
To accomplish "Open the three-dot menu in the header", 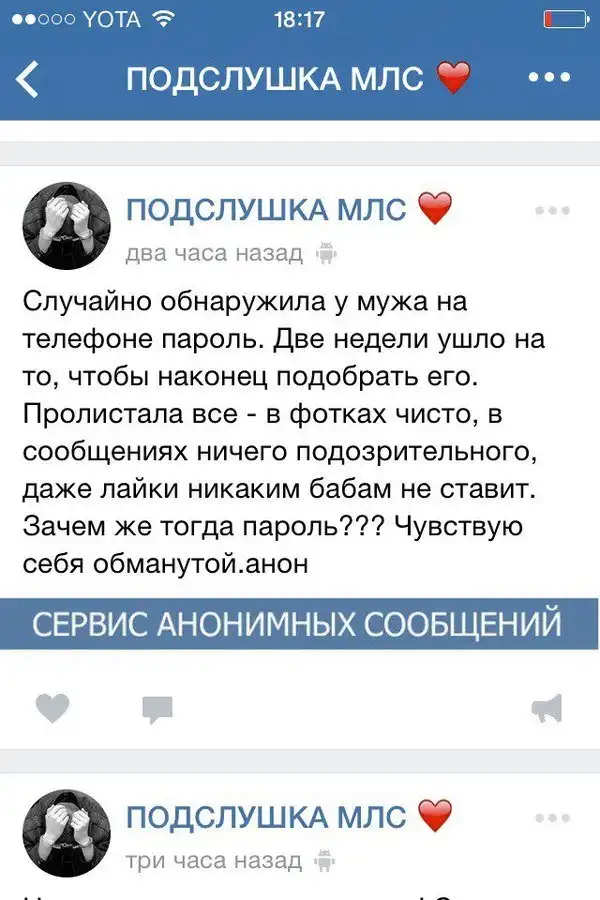I will pos(548,78).
